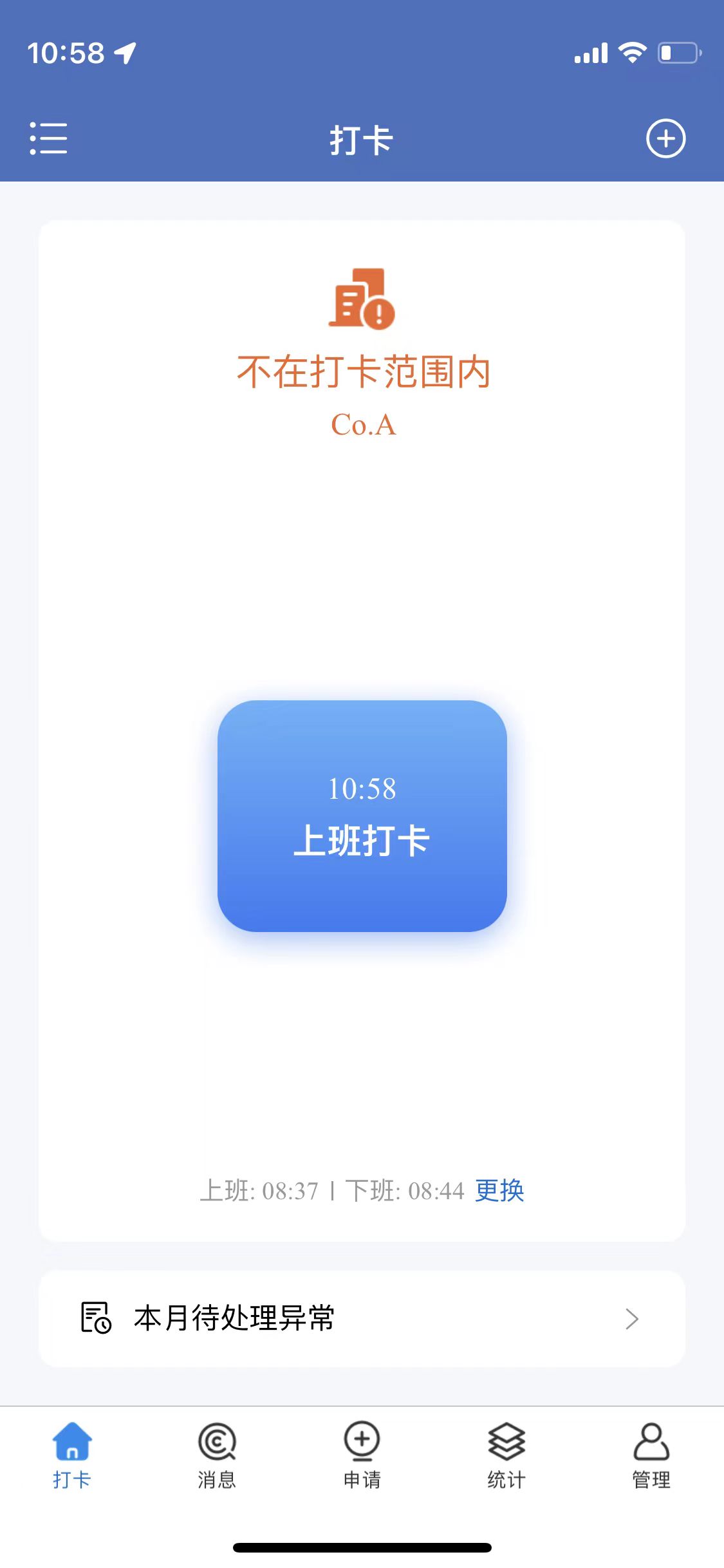Tap the plus circle icon in header

click(665, 138)
